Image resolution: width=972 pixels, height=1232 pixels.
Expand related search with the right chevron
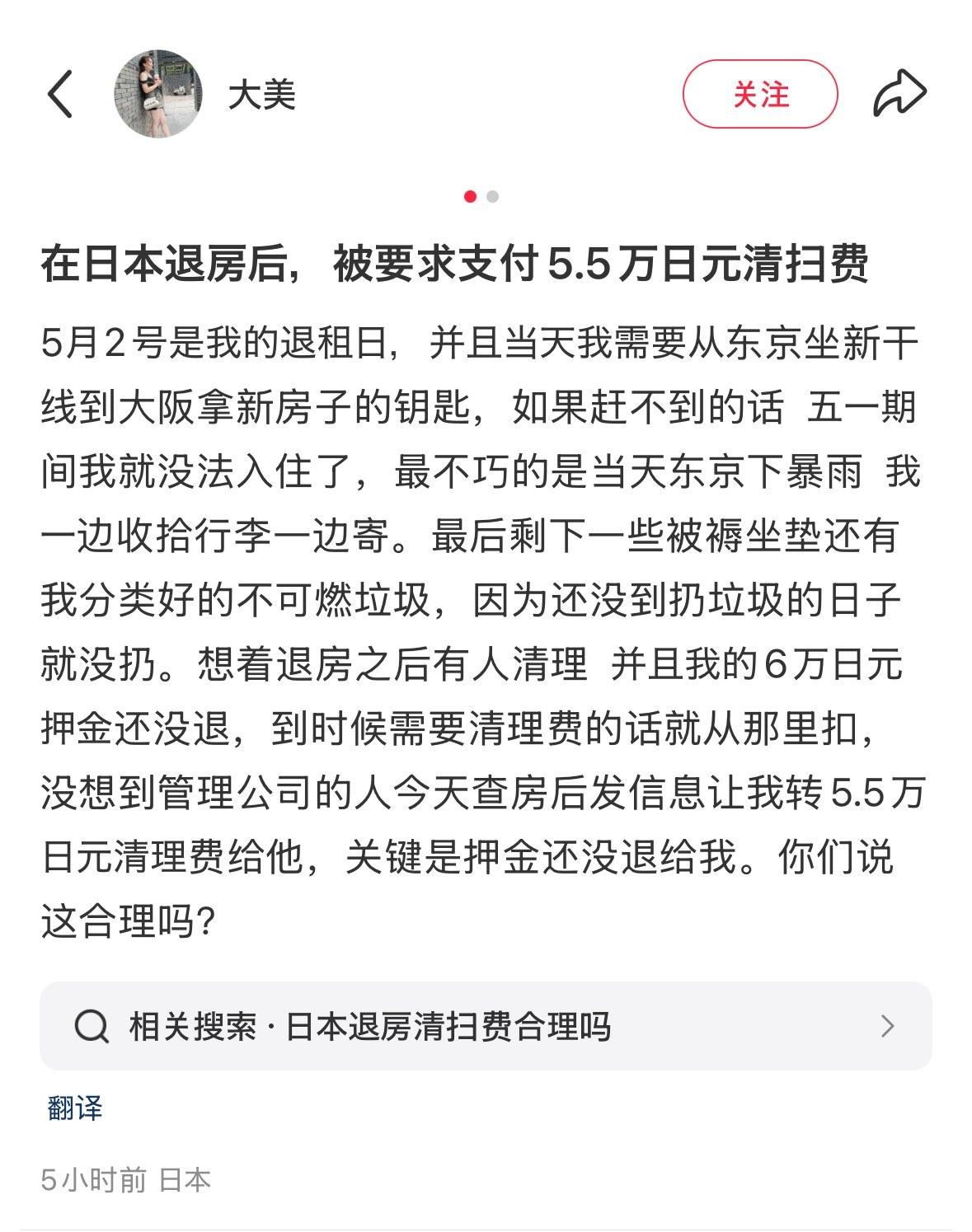pyautogui.click(x=887, y=1025)
